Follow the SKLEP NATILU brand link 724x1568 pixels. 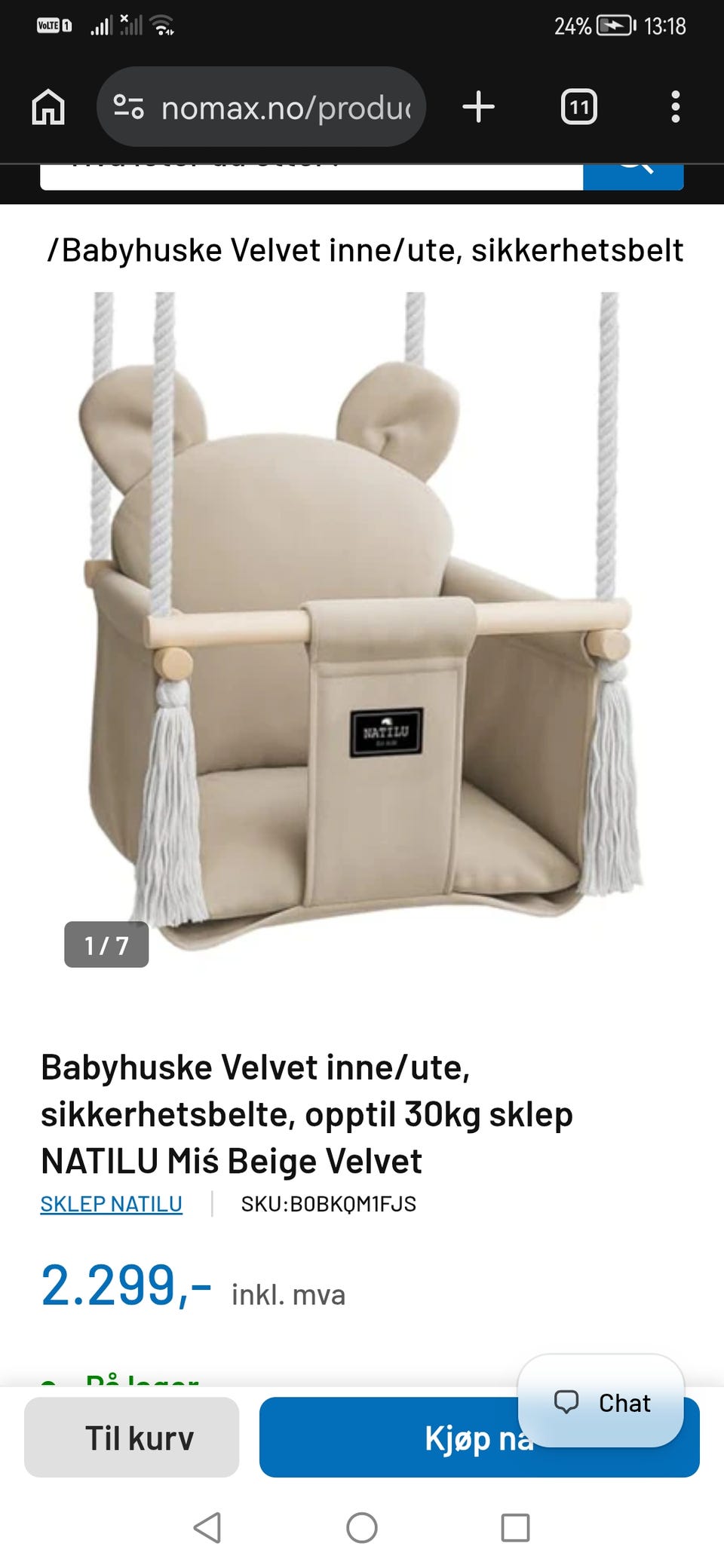click(112, 1204)
